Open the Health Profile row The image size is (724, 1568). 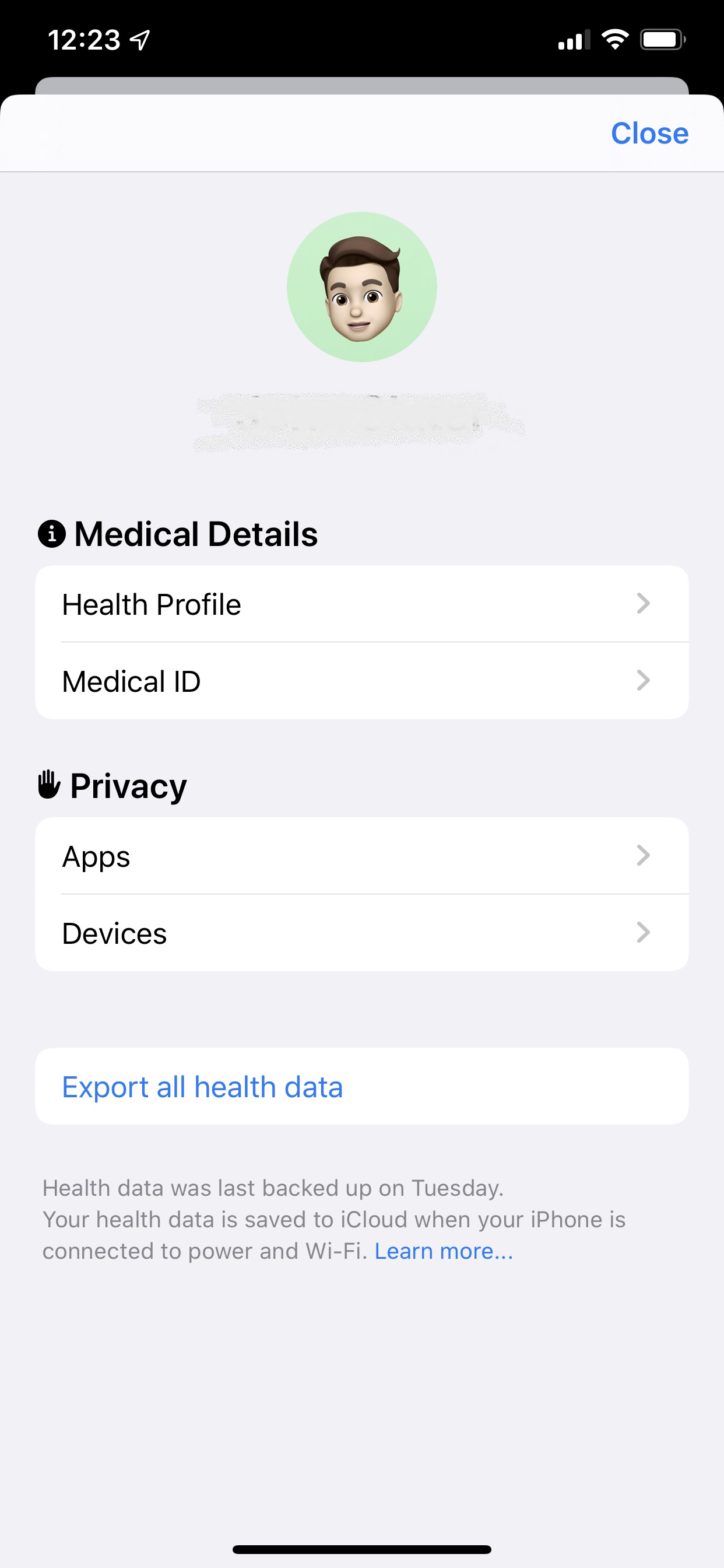pyautogui.click(x=361, y=604)
